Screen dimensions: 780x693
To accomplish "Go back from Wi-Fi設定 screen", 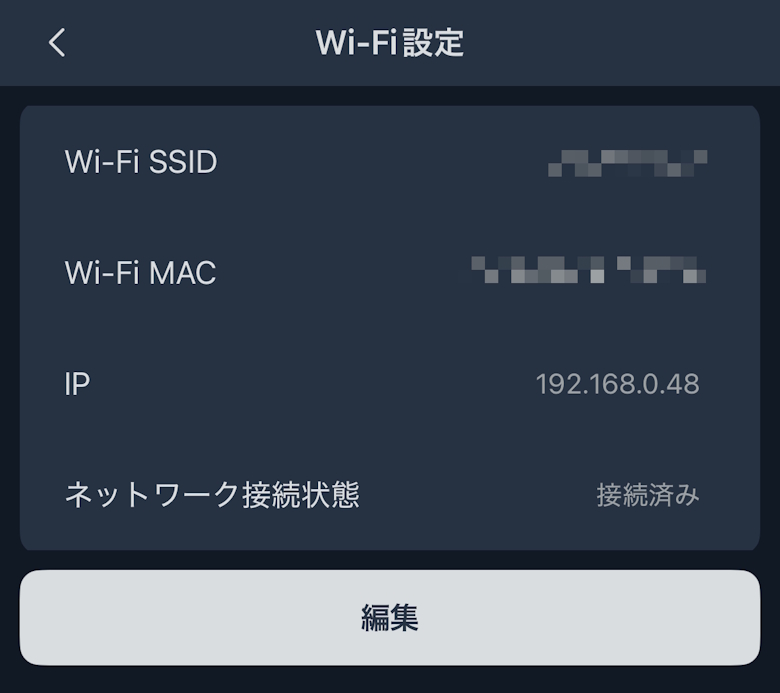I will 57,43.
